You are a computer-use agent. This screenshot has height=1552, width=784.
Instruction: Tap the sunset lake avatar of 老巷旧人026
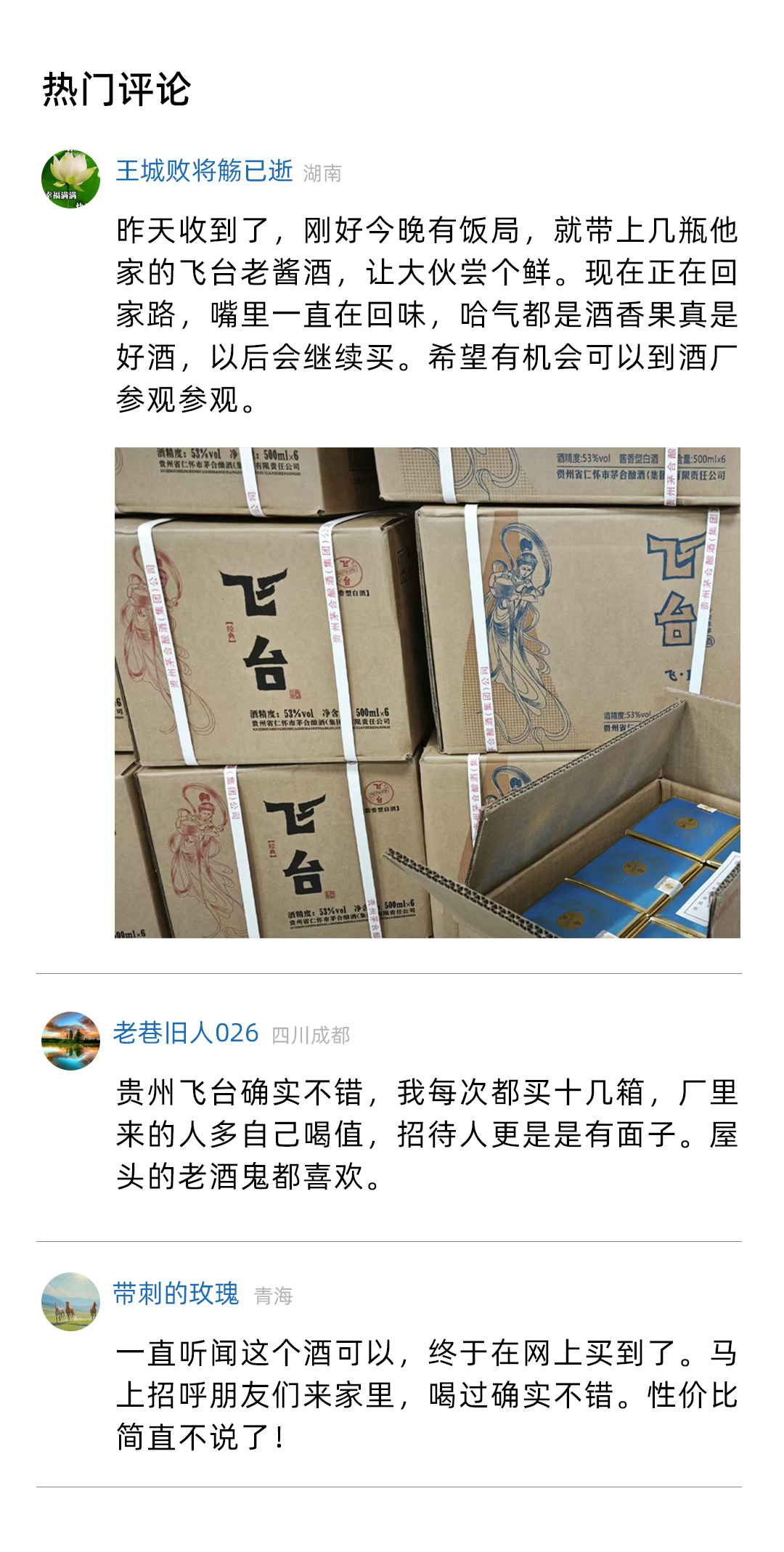[70, 1041]
